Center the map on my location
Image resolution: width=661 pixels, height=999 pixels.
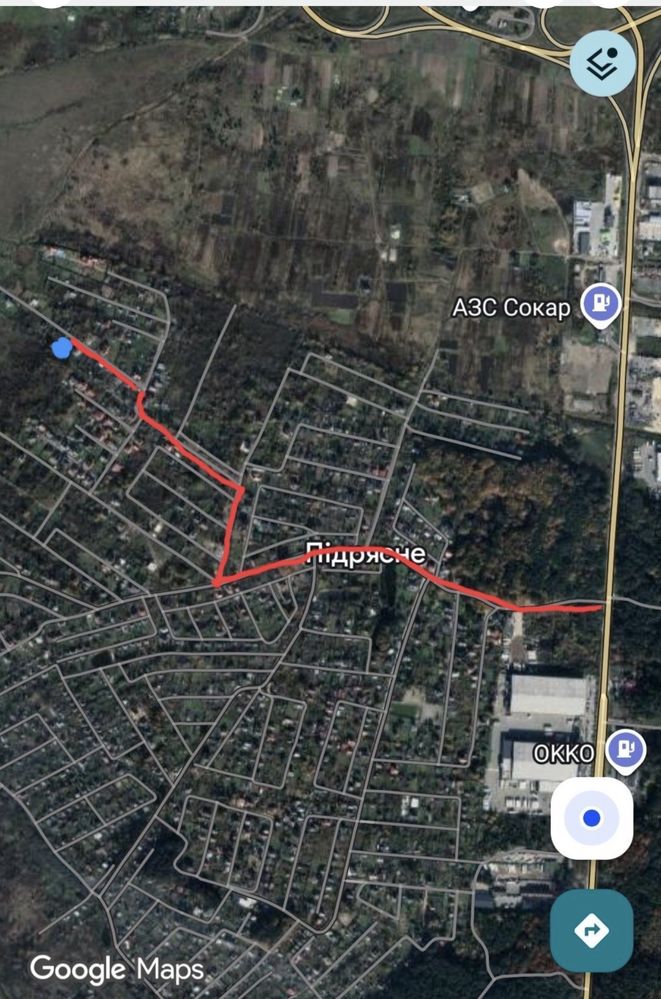[591, 819]
